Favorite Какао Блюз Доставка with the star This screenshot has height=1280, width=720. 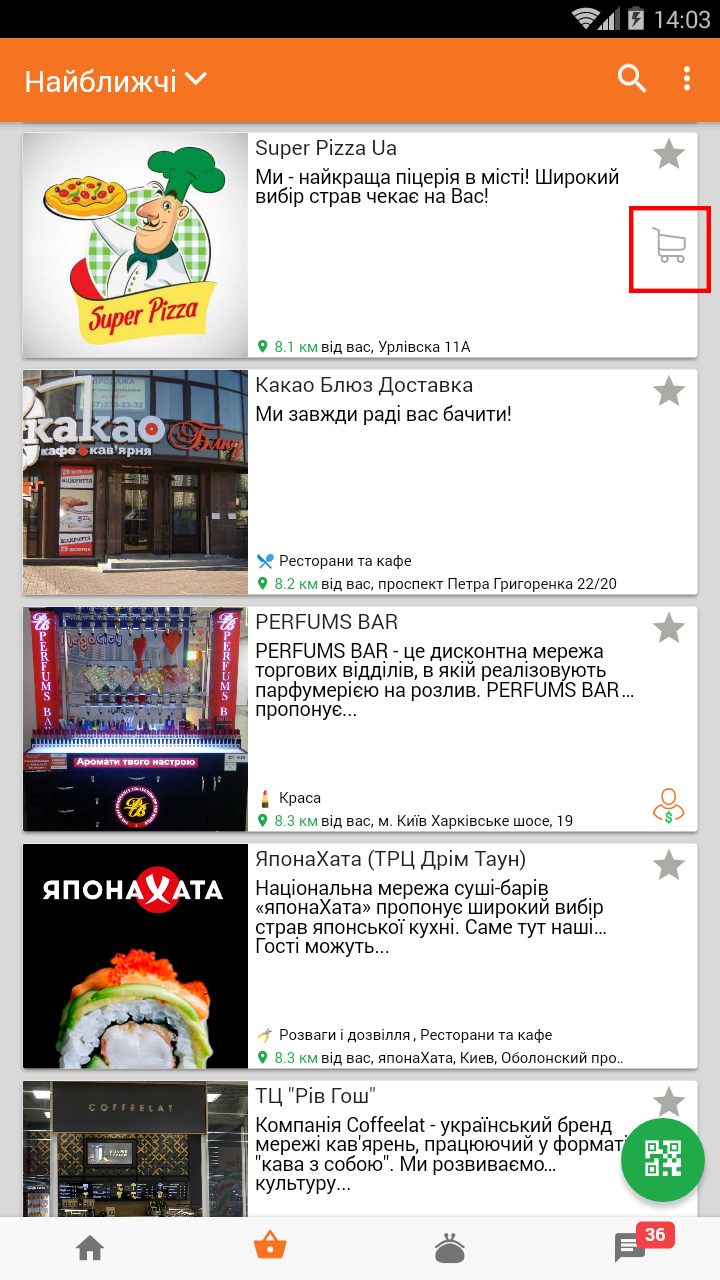tap(668, 392)
